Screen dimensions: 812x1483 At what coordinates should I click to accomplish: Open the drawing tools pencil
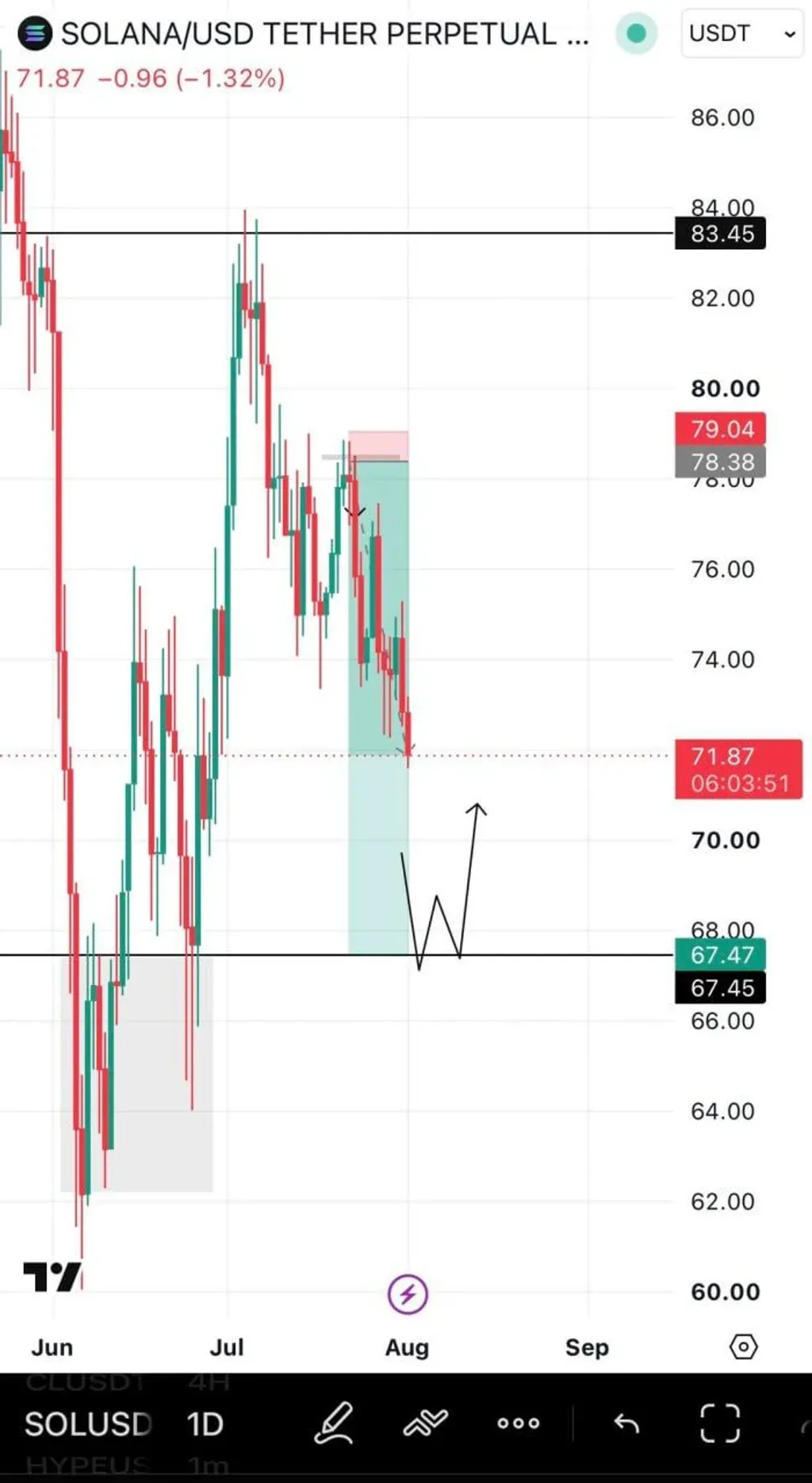[x=334, y=1423]
